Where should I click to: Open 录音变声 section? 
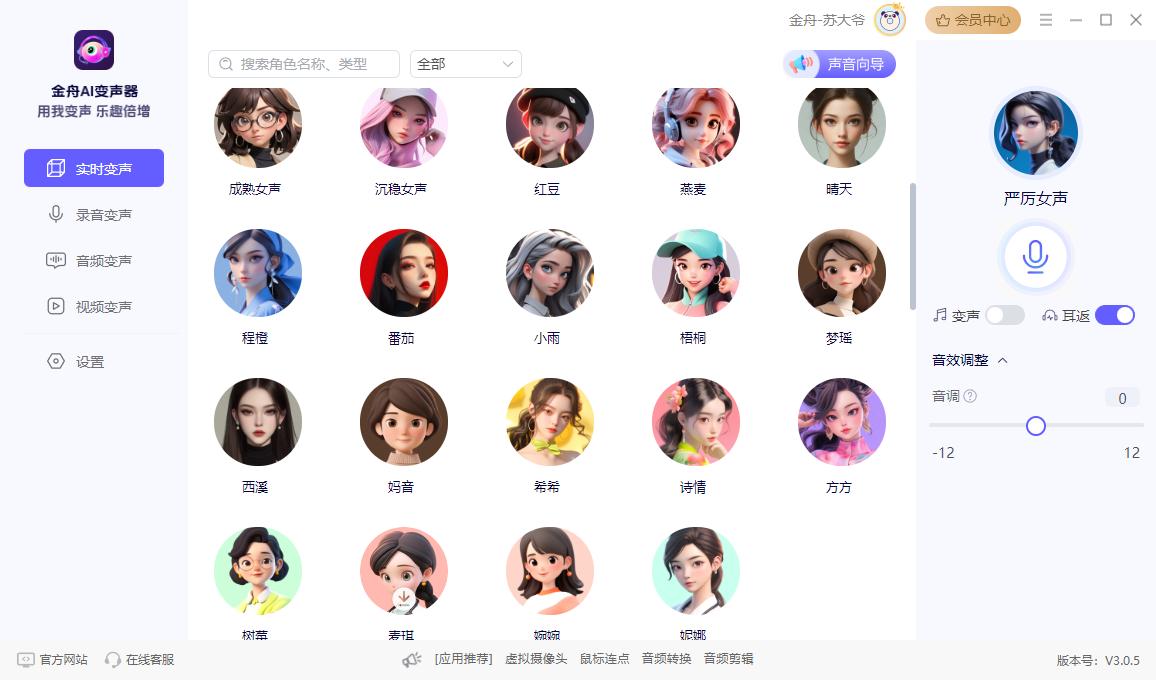(x=94, y=215)
